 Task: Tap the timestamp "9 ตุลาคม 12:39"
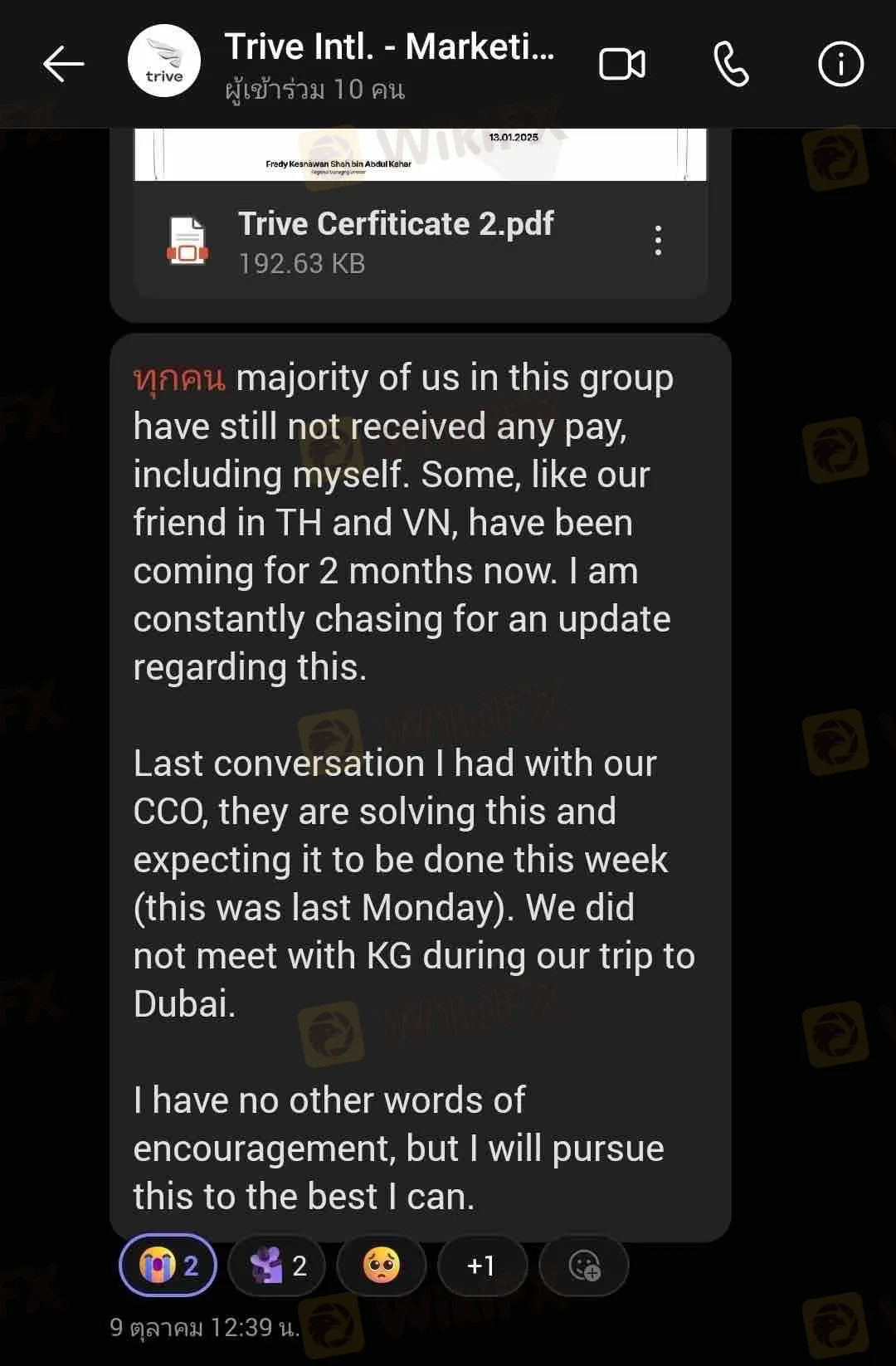204,1326
